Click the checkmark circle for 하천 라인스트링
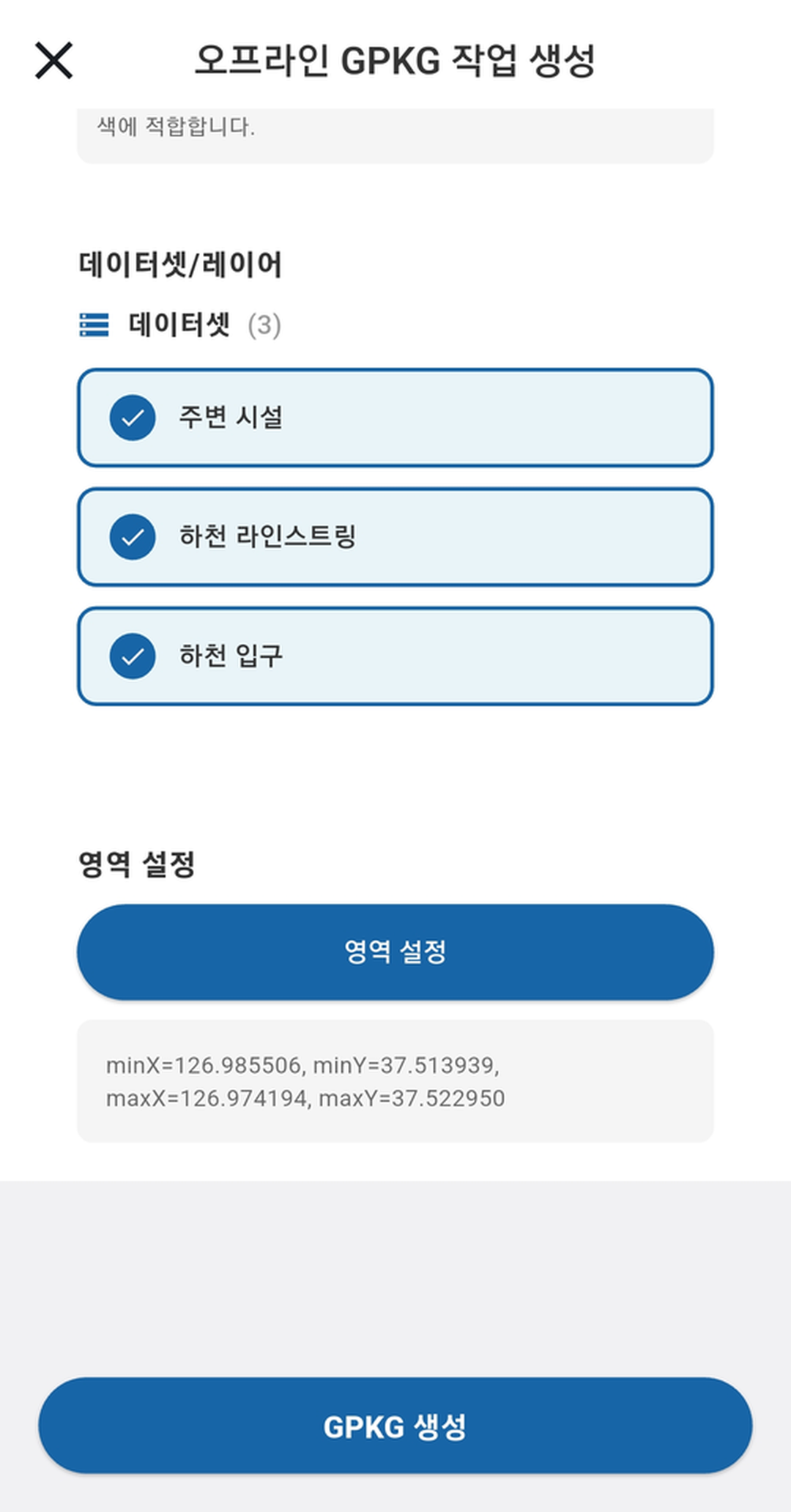 click(133, 537)
